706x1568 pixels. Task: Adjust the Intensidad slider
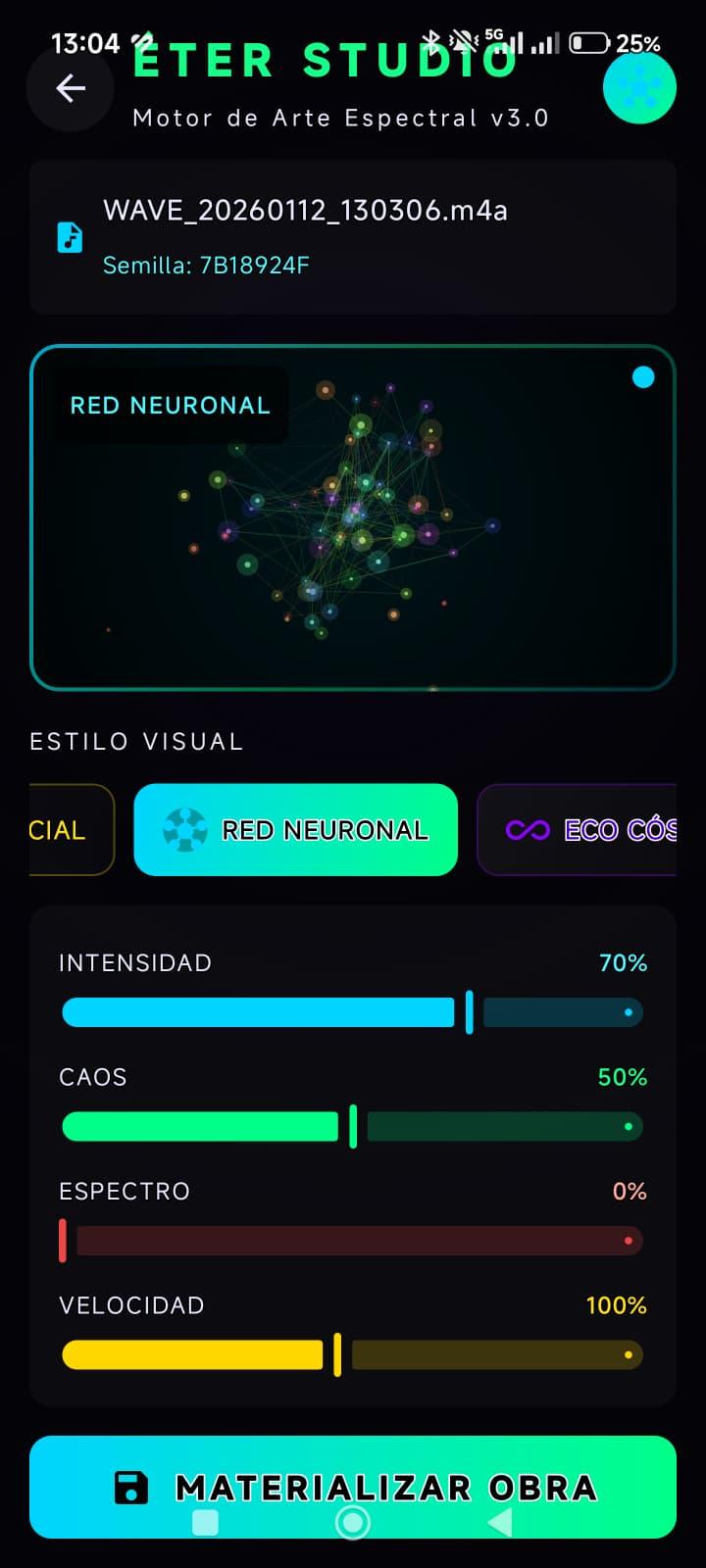coord(470,1012)
